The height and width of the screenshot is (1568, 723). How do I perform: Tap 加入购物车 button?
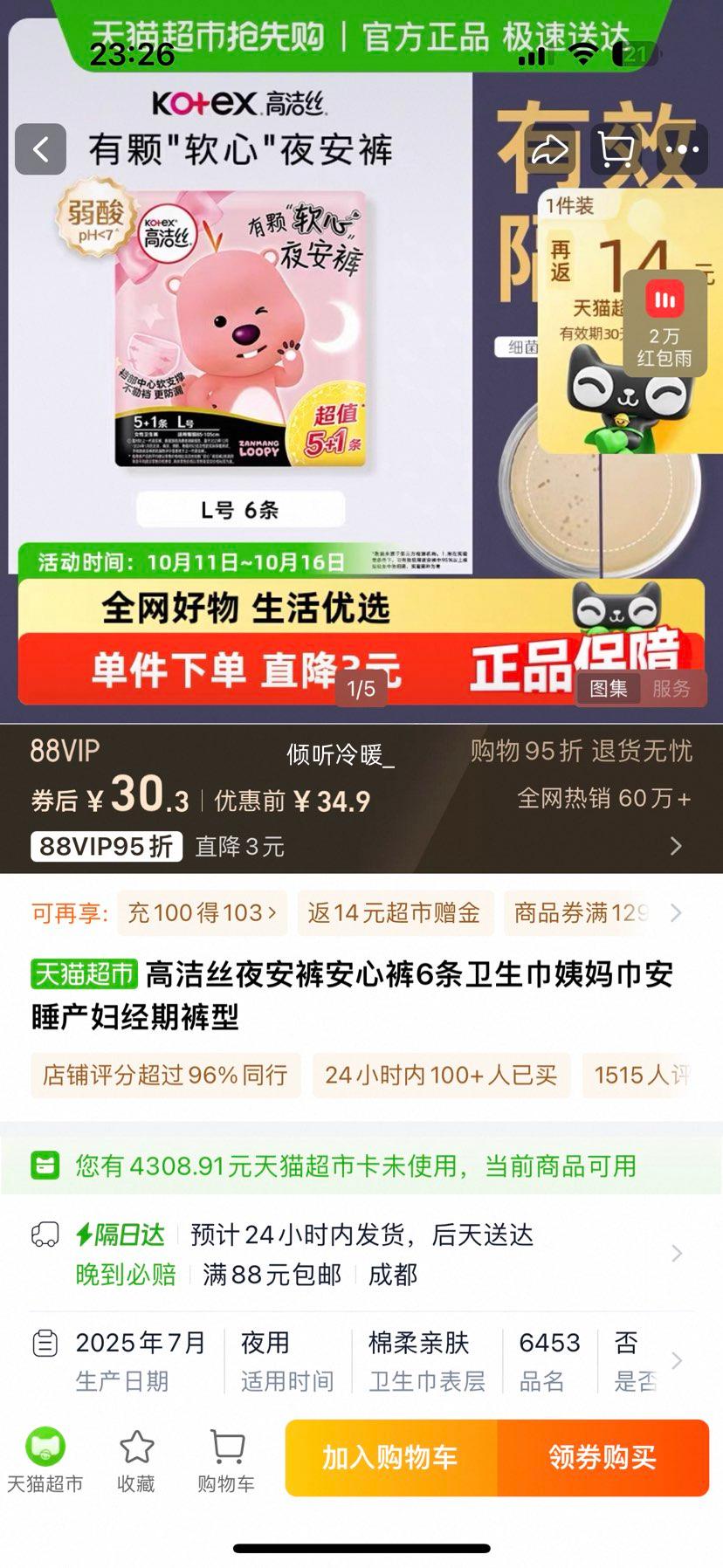click(x=390, y=1457)
